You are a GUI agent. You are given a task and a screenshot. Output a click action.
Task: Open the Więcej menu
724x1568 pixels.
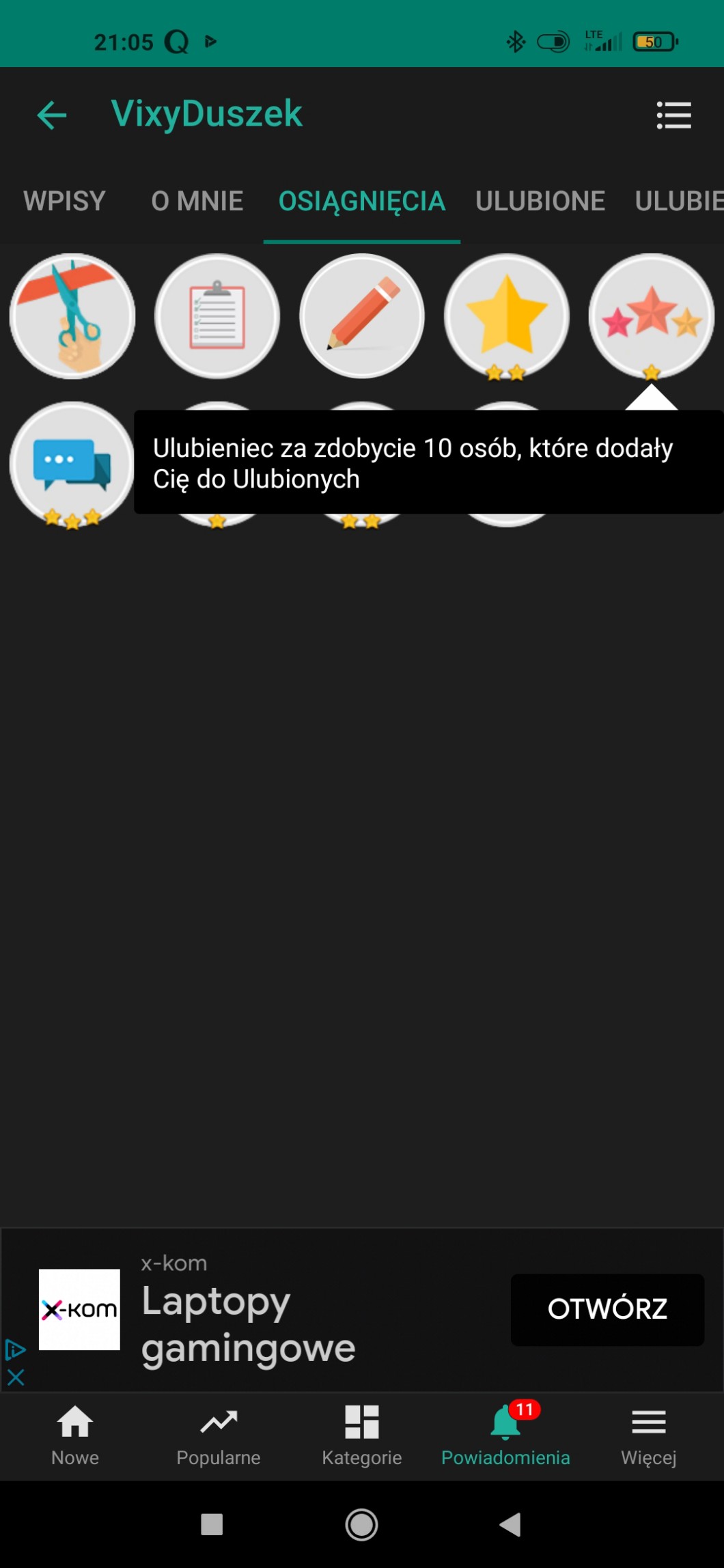point(648,1436)
